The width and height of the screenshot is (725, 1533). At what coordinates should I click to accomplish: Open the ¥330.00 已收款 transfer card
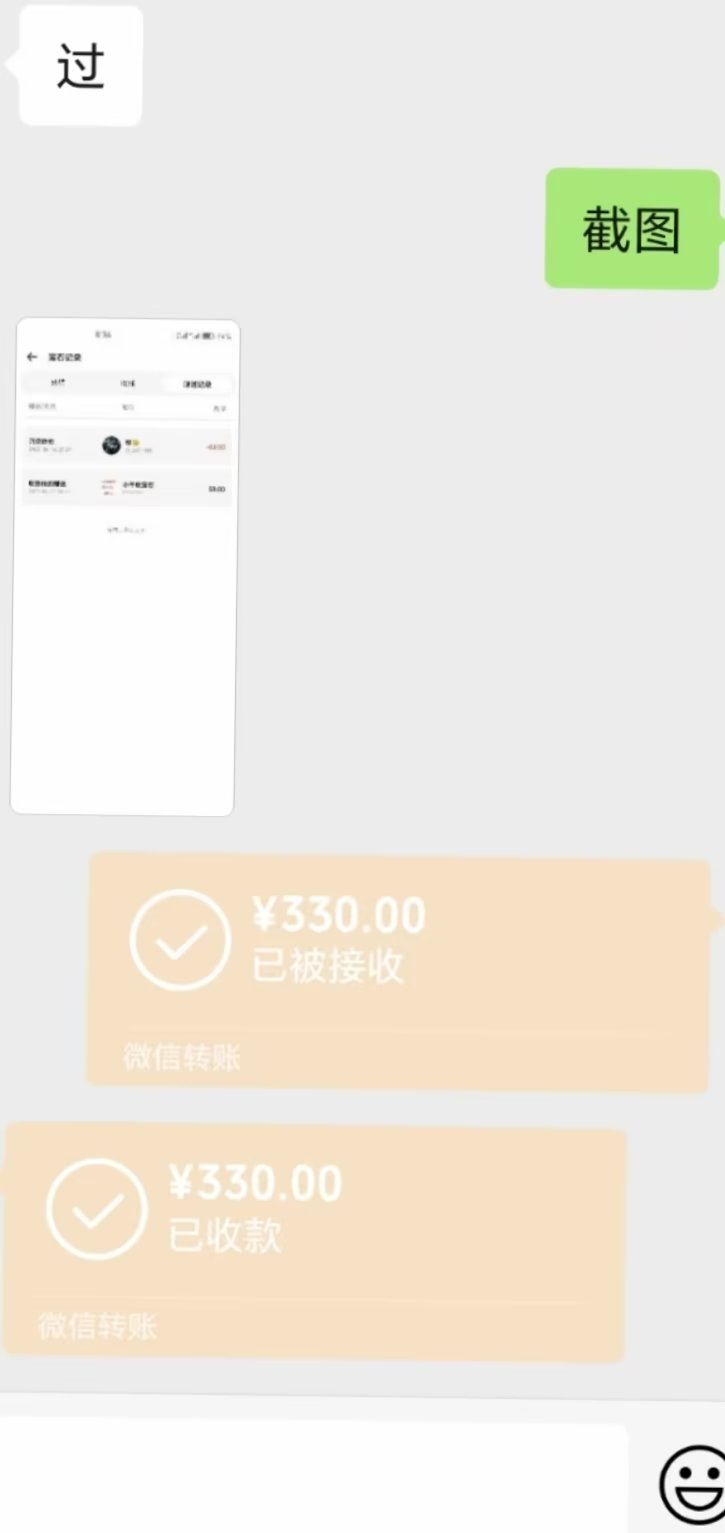pyautogui.click(x=314, y=1238)
